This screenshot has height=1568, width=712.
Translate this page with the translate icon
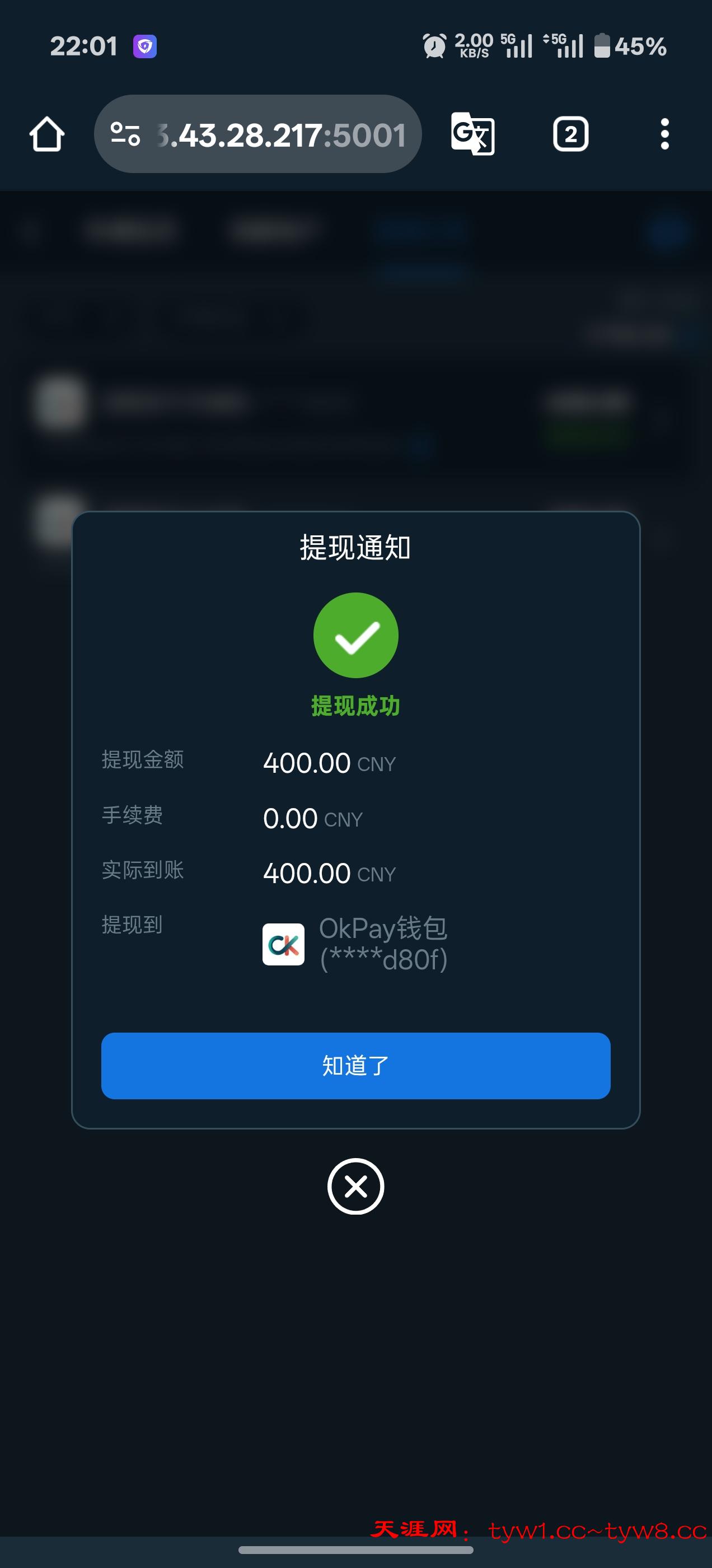click(473, 134)
